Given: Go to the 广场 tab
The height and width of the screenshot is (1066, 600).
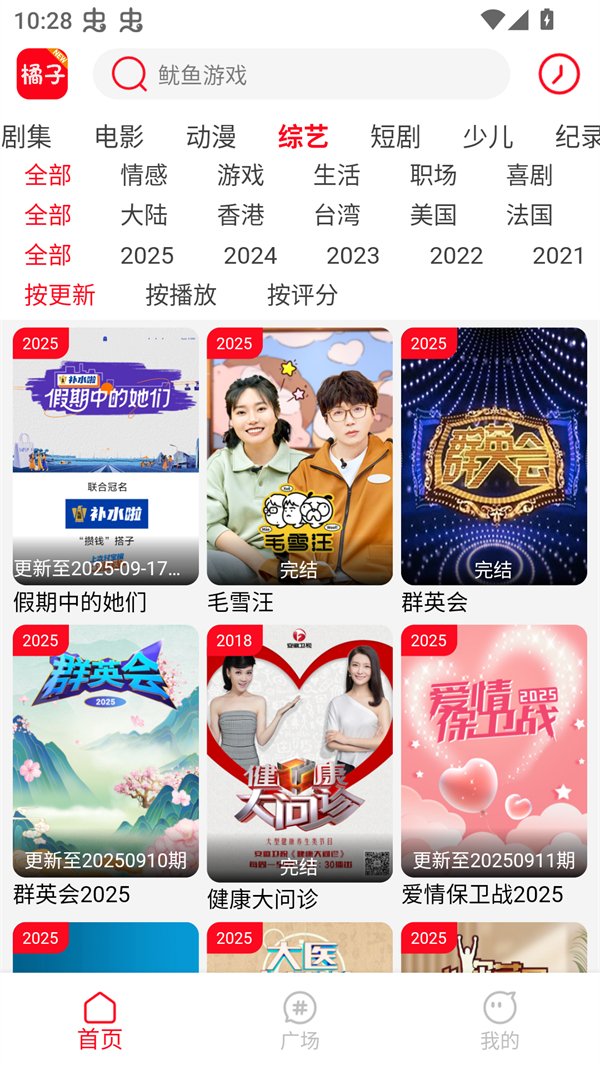Looking at the screenshot, I should (x=300, y=1020).
